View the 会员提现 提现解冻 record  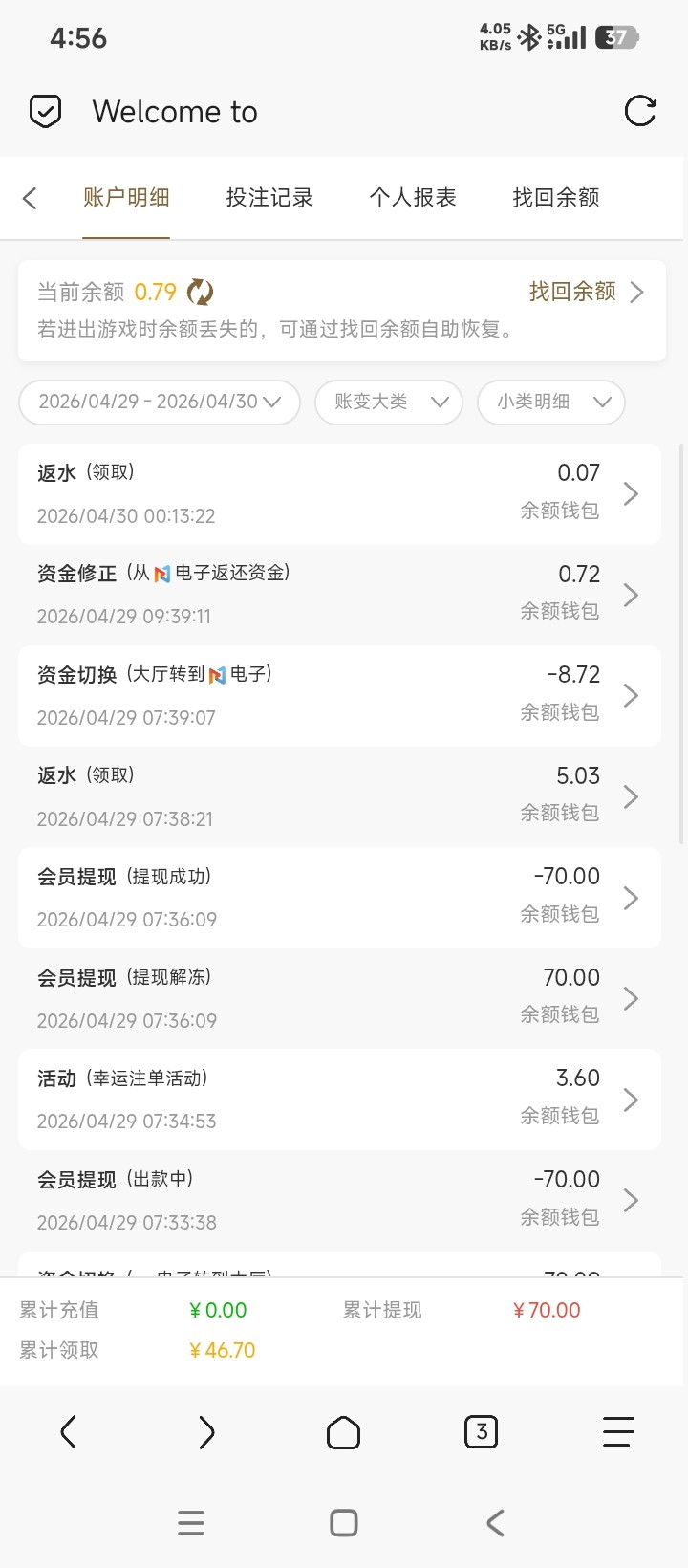tap(339, 998)
